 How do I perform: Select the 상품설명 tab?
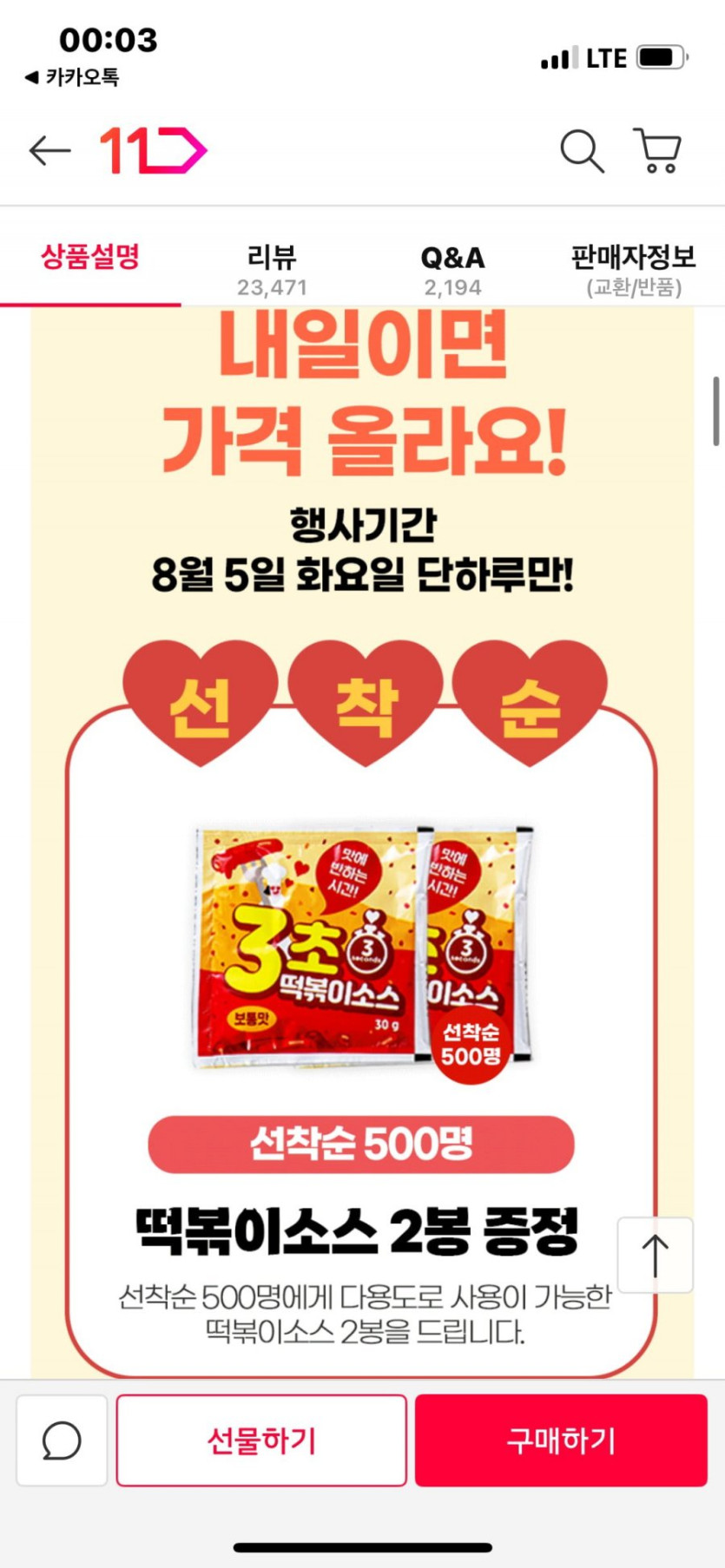pos(90,257)
